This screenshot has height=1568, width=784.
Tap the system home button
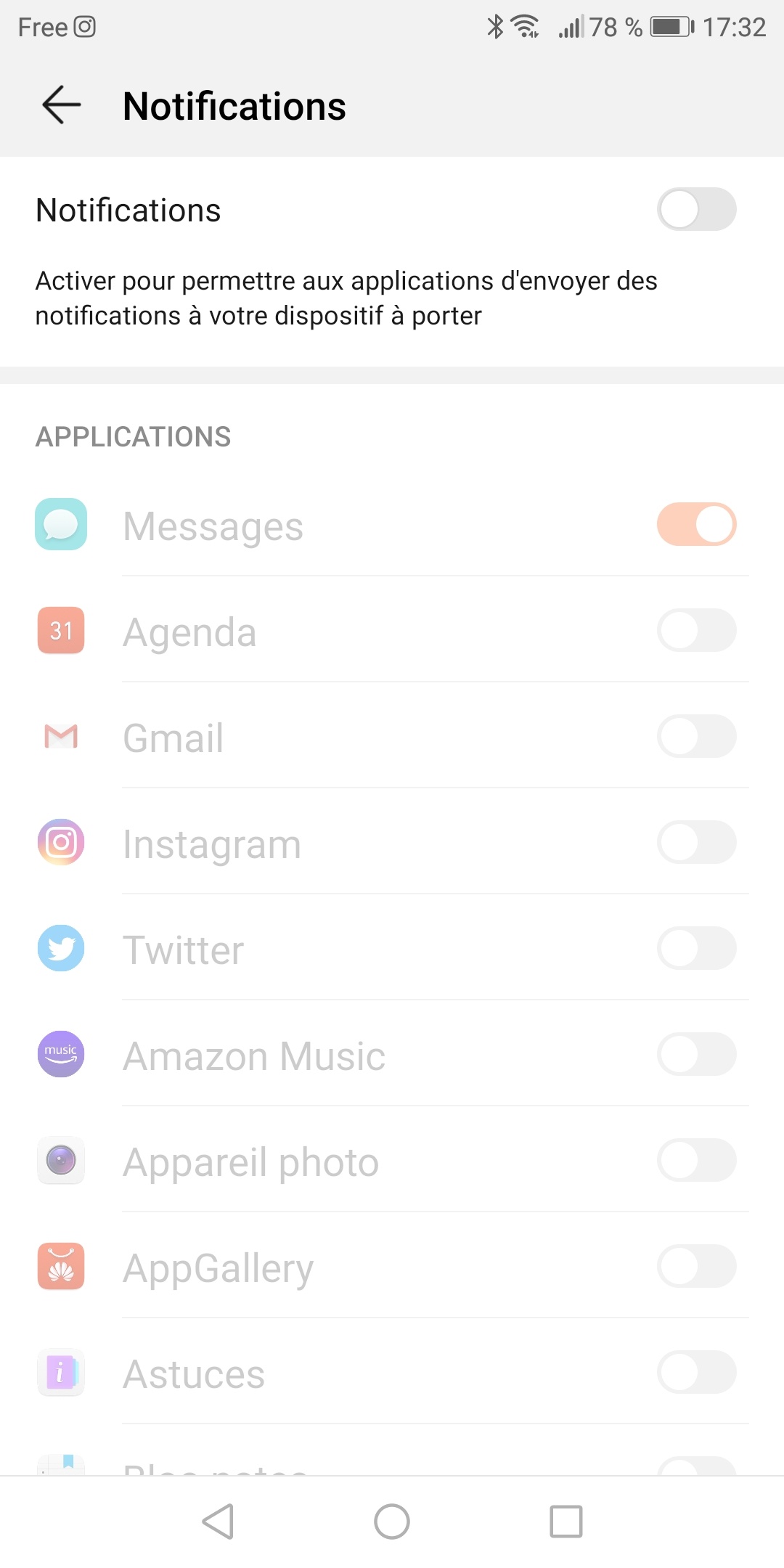(x=392, y=1521)
